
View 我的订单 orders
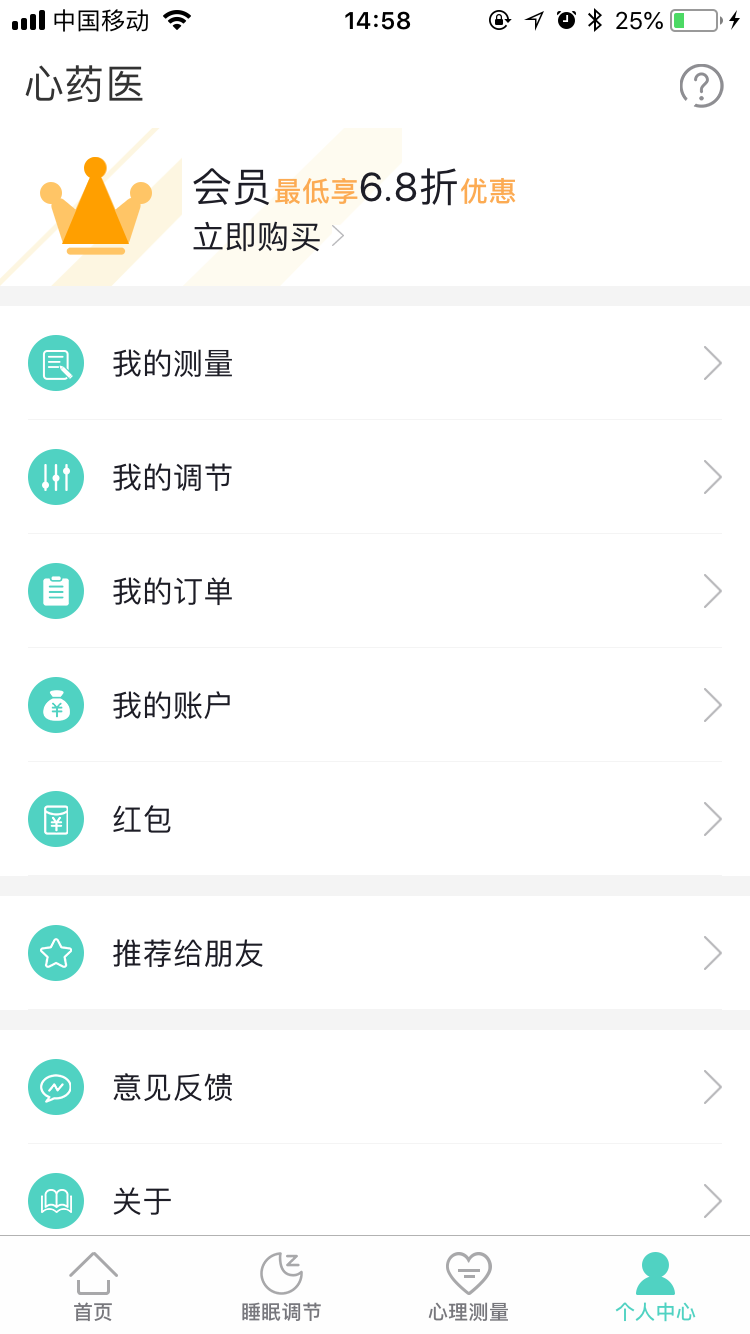click(x=375, y=591)
